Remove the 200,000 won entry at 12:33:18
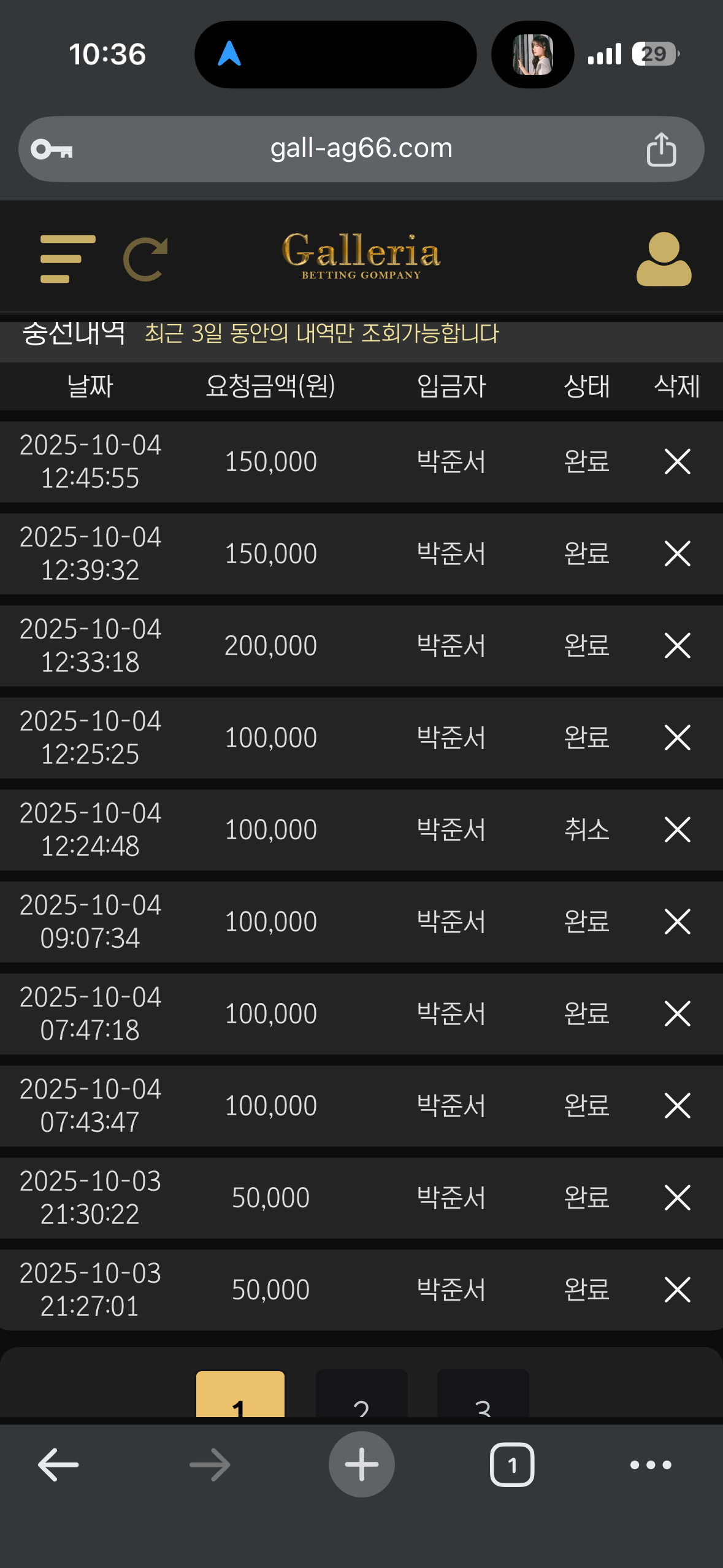The width and height of the screenshot is (723, 1568). pyautogui.click(x=677, y=646)
